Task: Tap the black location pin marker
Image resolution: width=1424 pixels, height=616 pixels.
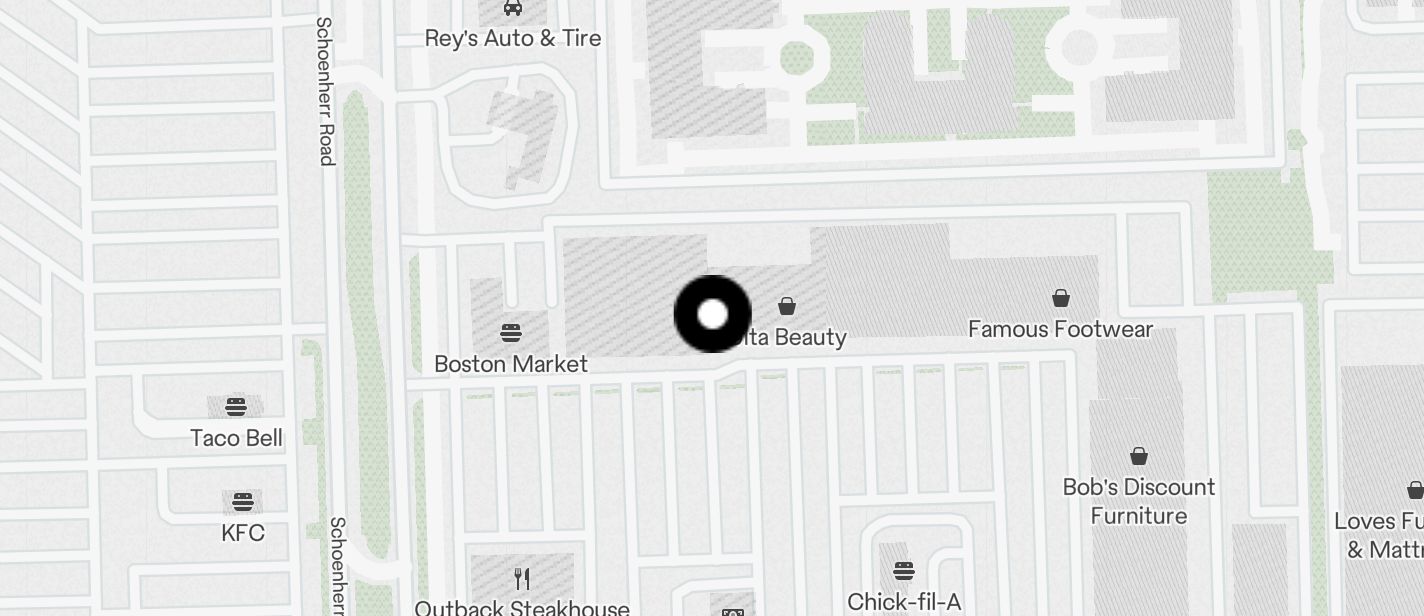Action: tap(712, 314)
